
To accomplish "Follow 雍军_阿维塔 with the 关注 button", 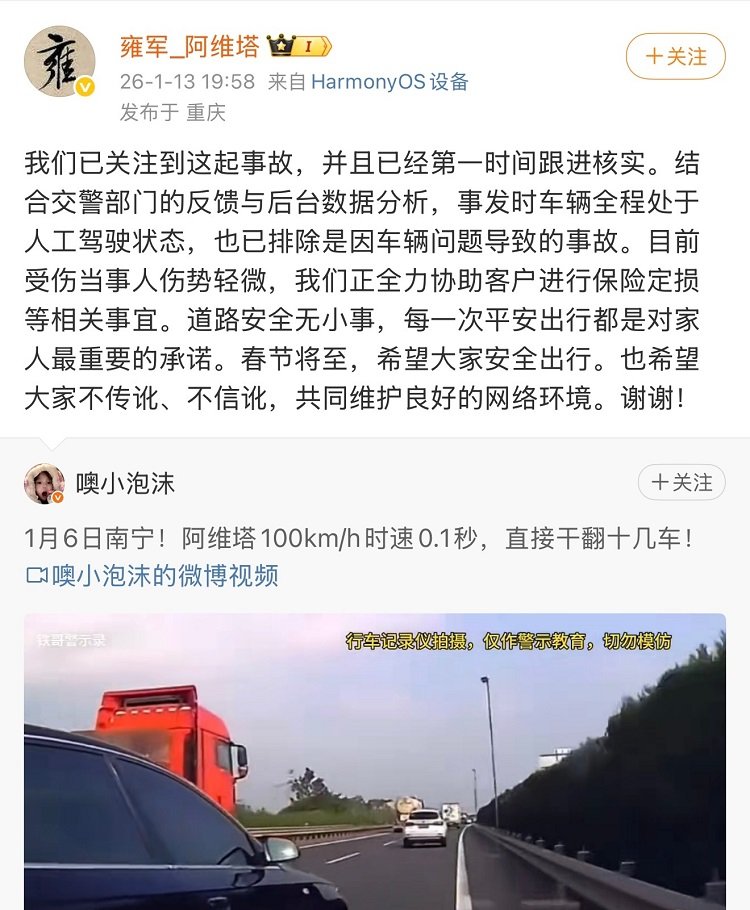I will (676, 56).
